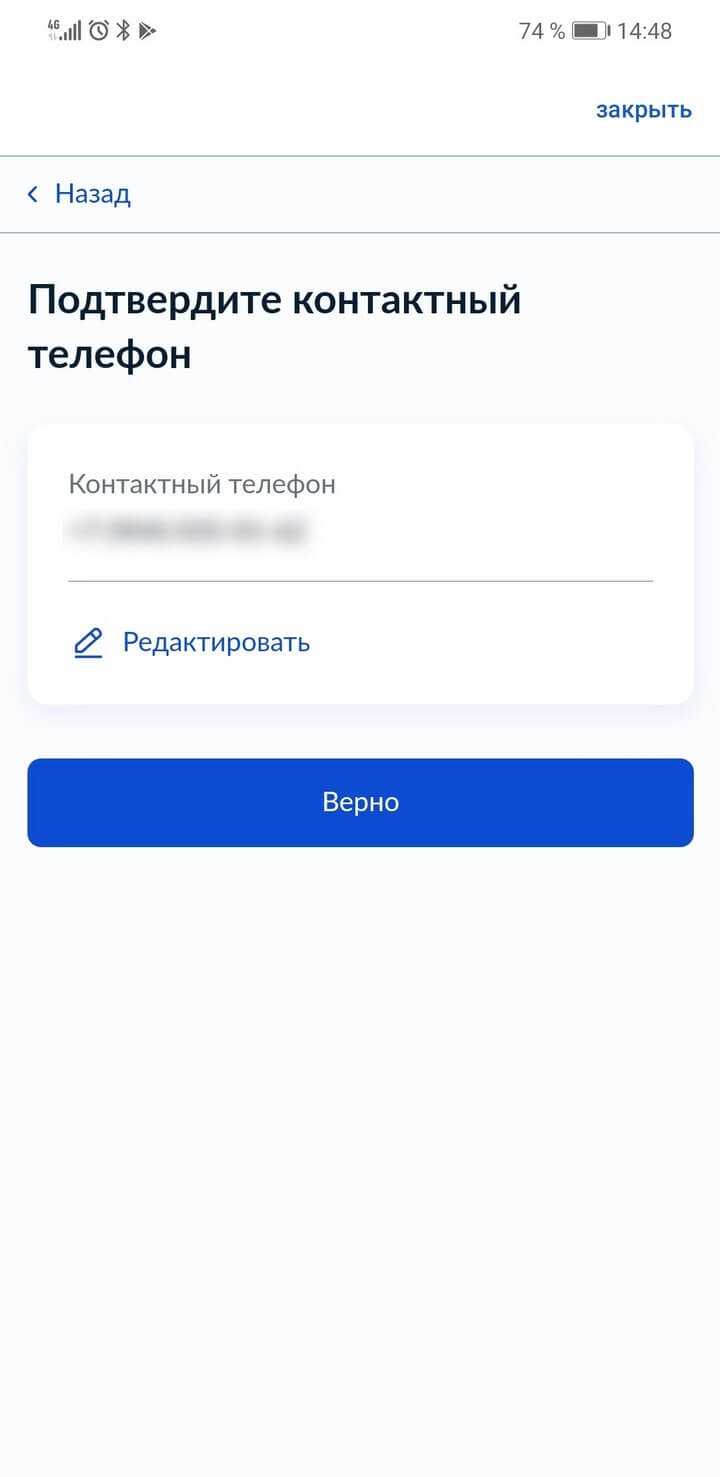Go back with Назад

(x=79, y=194)
